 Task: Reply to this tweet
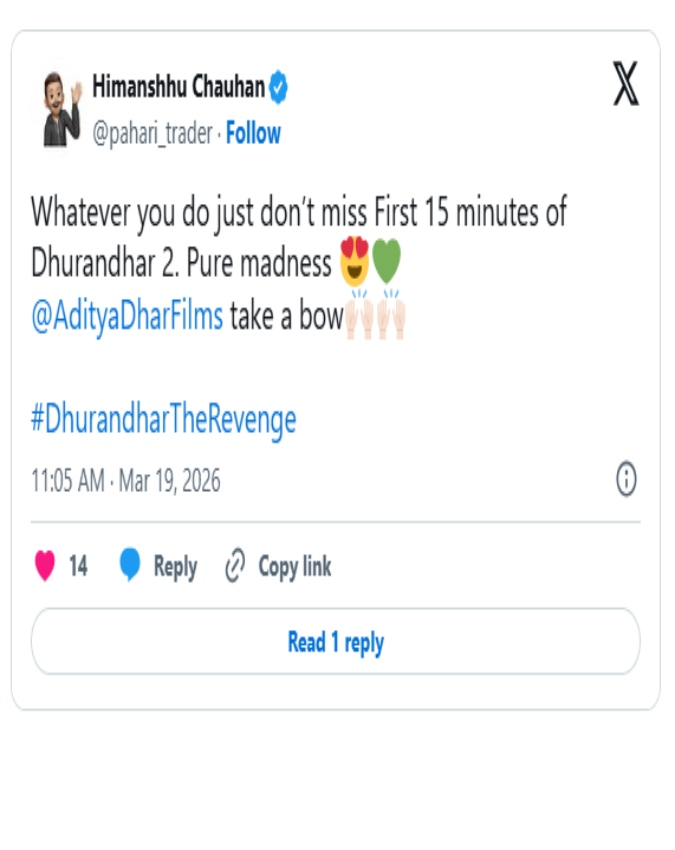tap(159, 567)
